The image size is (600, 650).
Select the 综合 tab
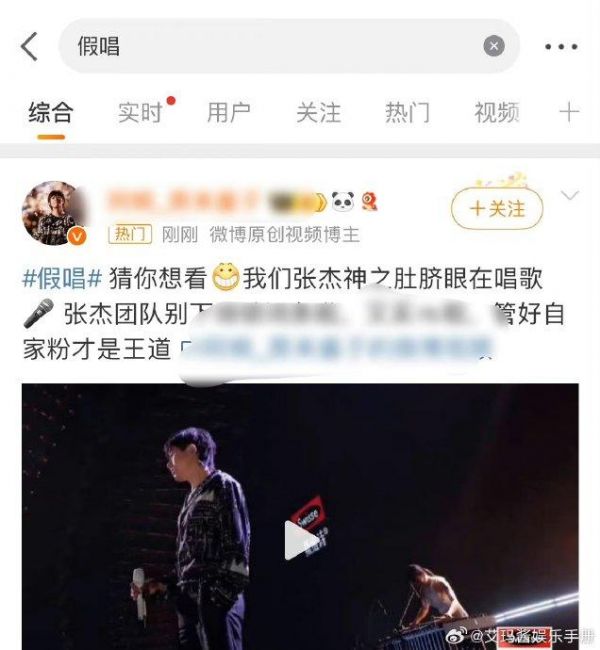pyautogui.click(x=50, y=112)
